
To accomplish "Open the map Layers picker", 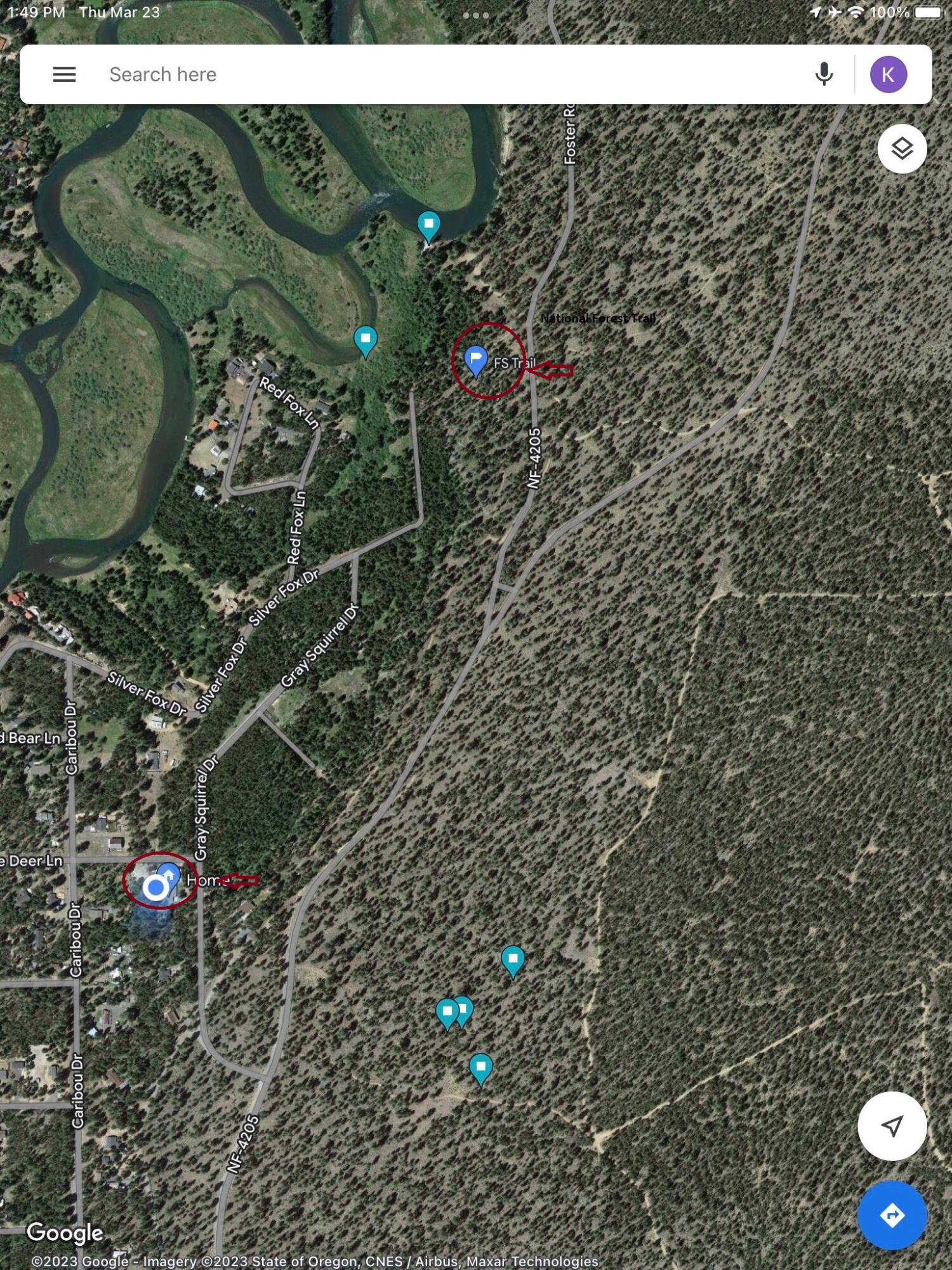I will click(901, 147).
